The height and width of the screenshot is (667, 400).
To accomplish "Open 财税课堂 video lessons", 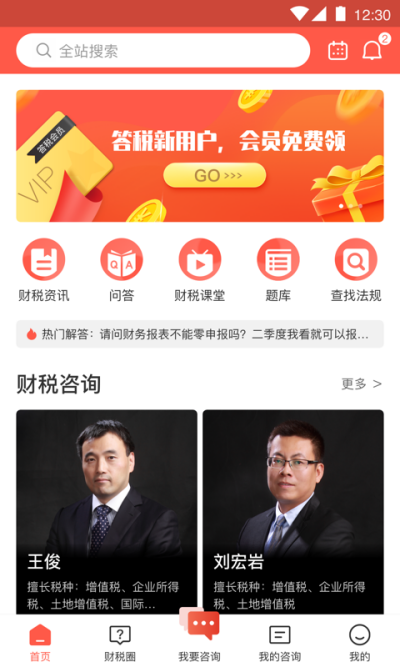I will pos(200,270).
